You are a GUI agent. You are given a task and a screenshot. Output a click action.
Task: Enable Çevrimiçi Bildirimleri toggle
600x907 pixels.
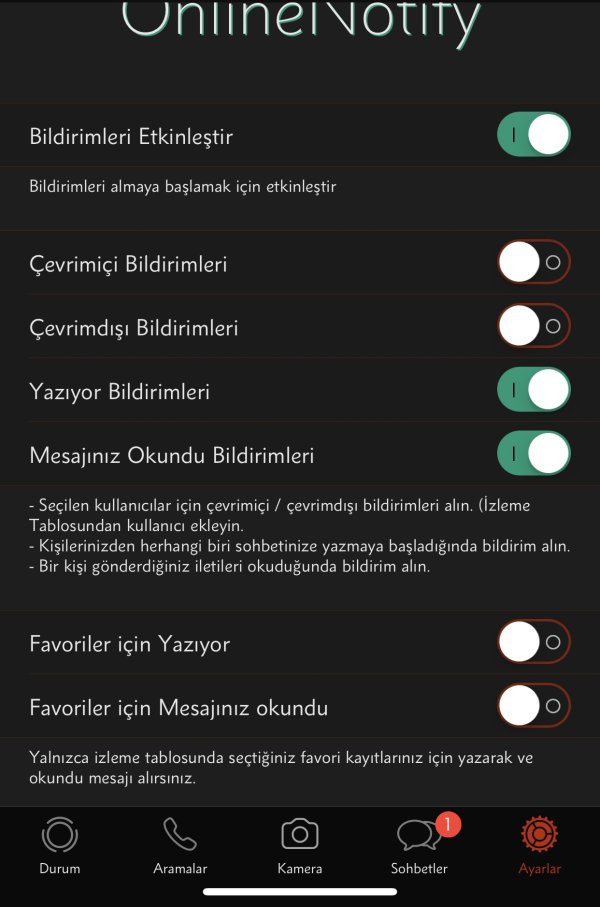click(534, 264)
